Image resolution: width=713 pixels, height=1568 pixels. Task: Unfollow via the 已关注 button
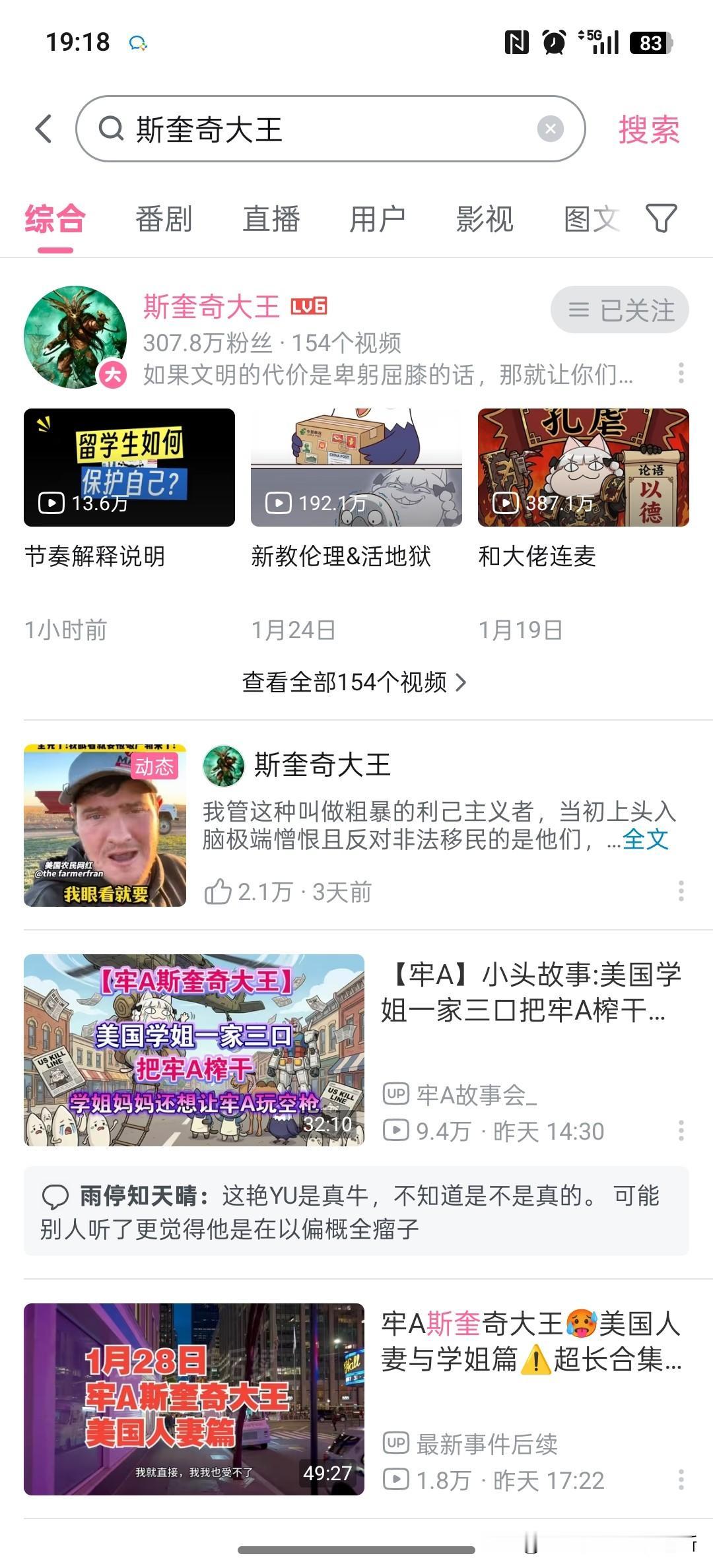click(619, 310)
